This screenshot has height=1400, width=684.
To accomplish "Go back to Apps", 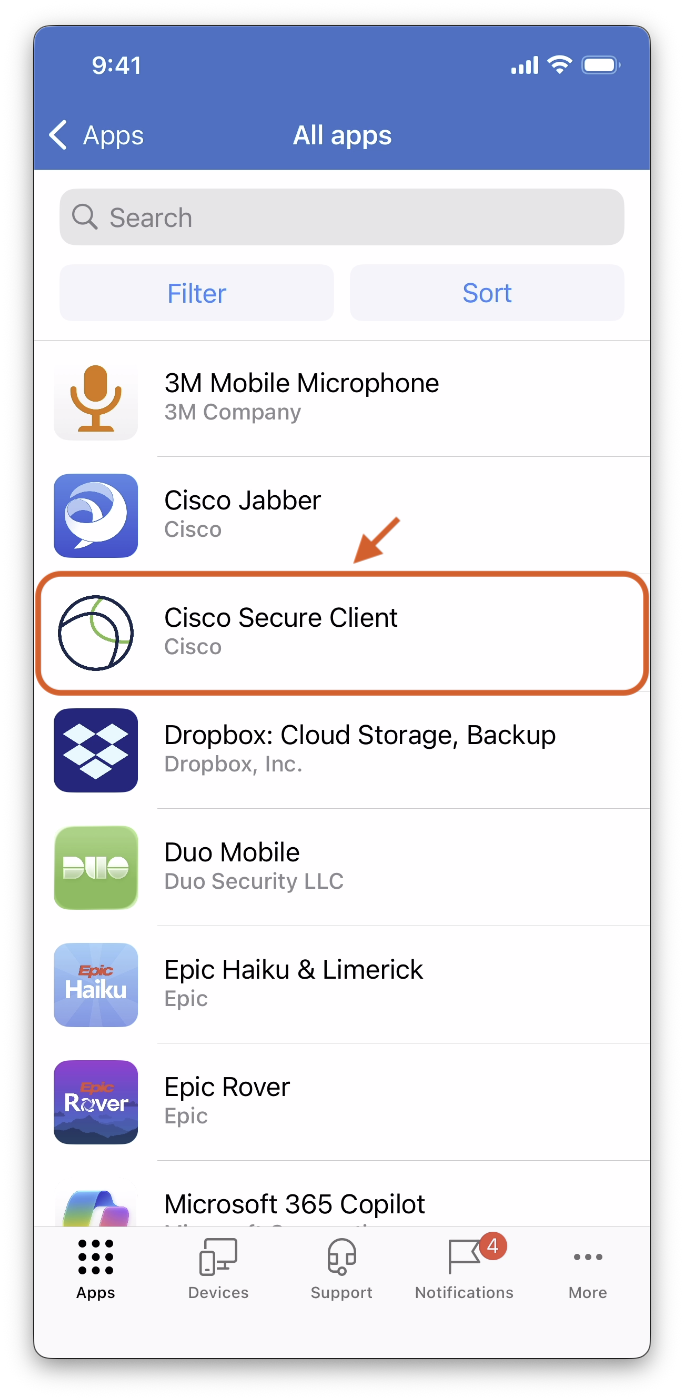I will point(96,136).
